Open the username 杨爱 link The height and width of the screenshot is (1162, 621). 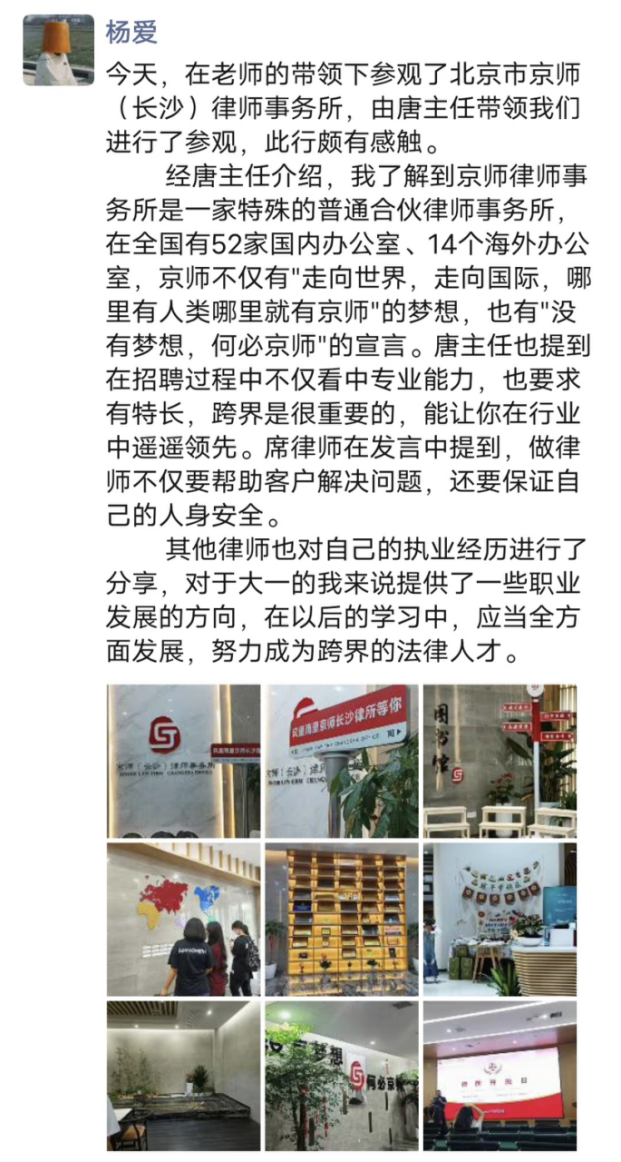(x=132, y=31)
